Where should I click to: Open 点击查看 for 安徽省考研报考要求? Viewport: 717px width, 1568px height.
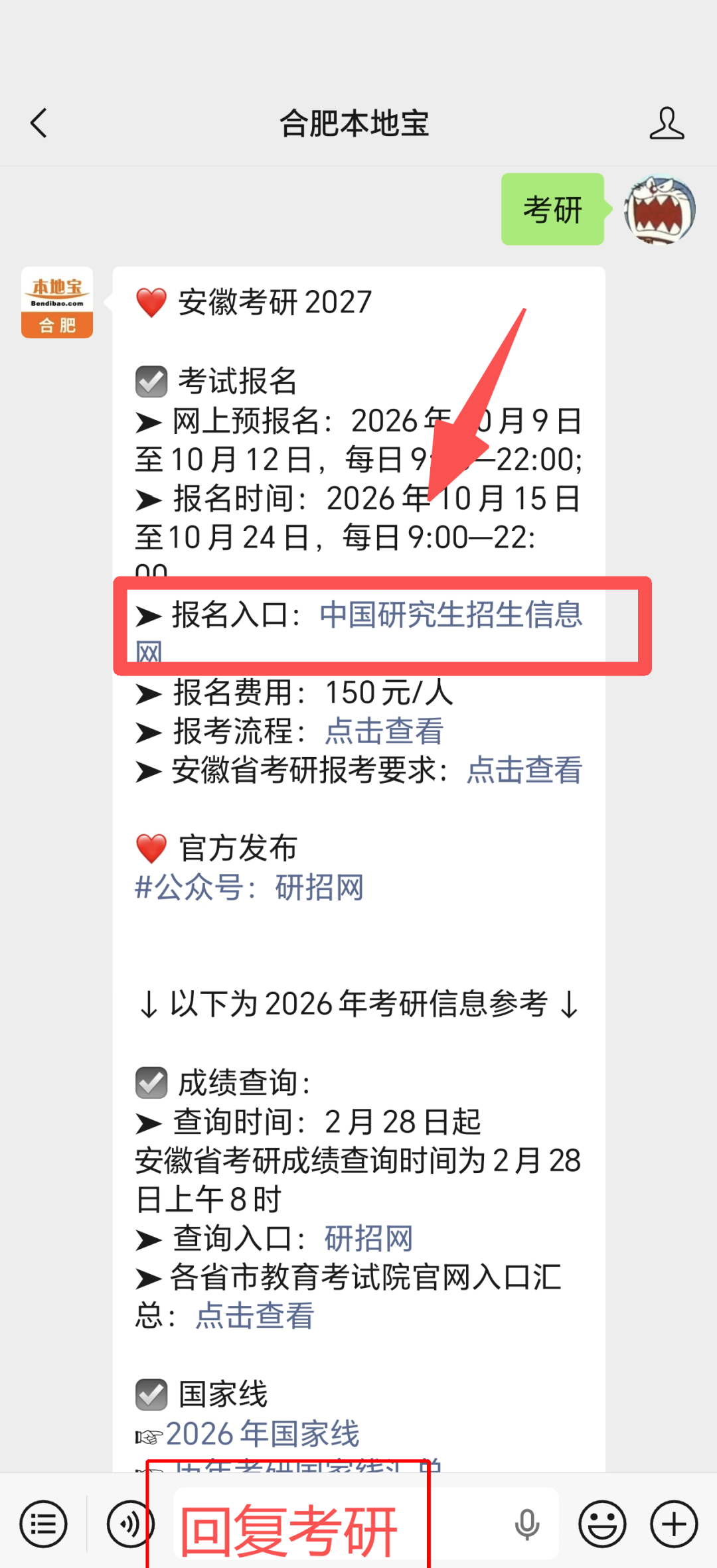(x=524, y=770)
